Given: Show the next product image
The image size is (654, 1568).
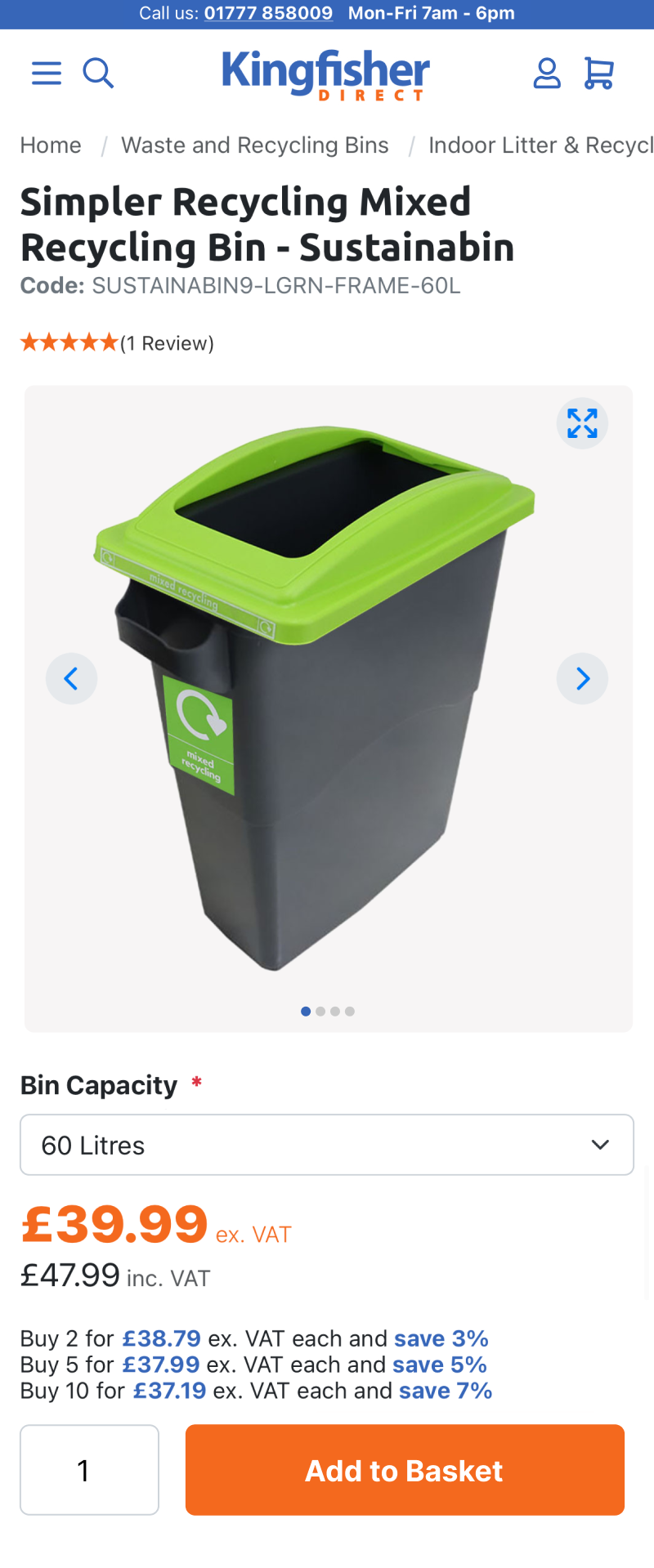Looking at the screenshot, I should (582, 678).
